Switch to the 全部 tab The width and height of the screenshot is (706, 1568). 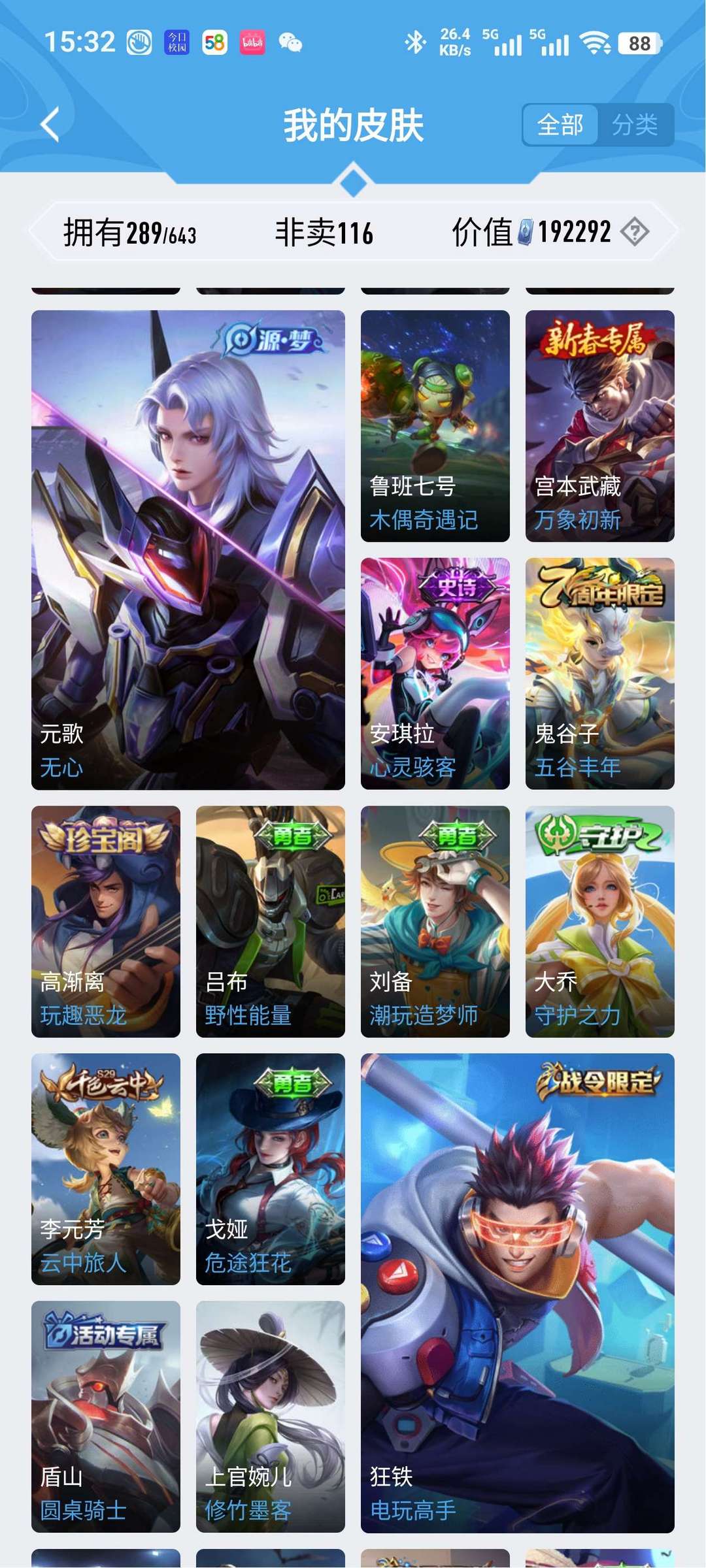tap(562, 125)
